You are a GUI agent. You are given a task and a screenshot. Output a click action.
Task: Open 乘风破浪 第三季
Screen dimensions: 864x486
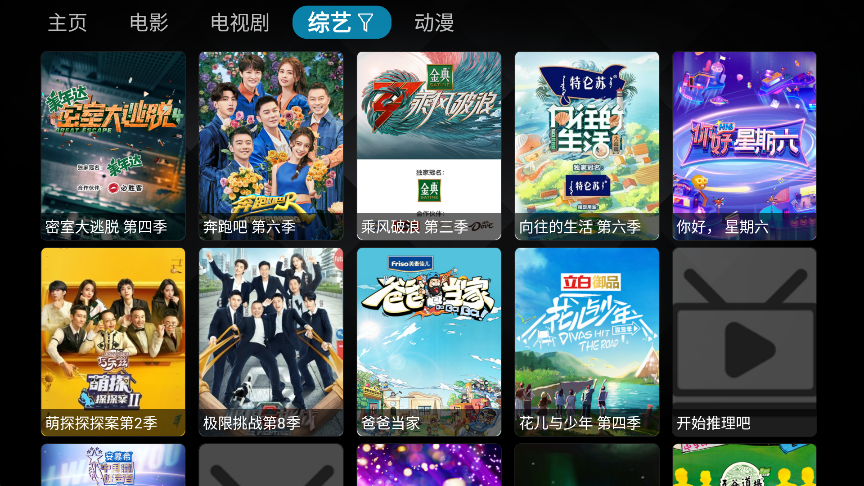pyautogui.click(x=429, y=146)
